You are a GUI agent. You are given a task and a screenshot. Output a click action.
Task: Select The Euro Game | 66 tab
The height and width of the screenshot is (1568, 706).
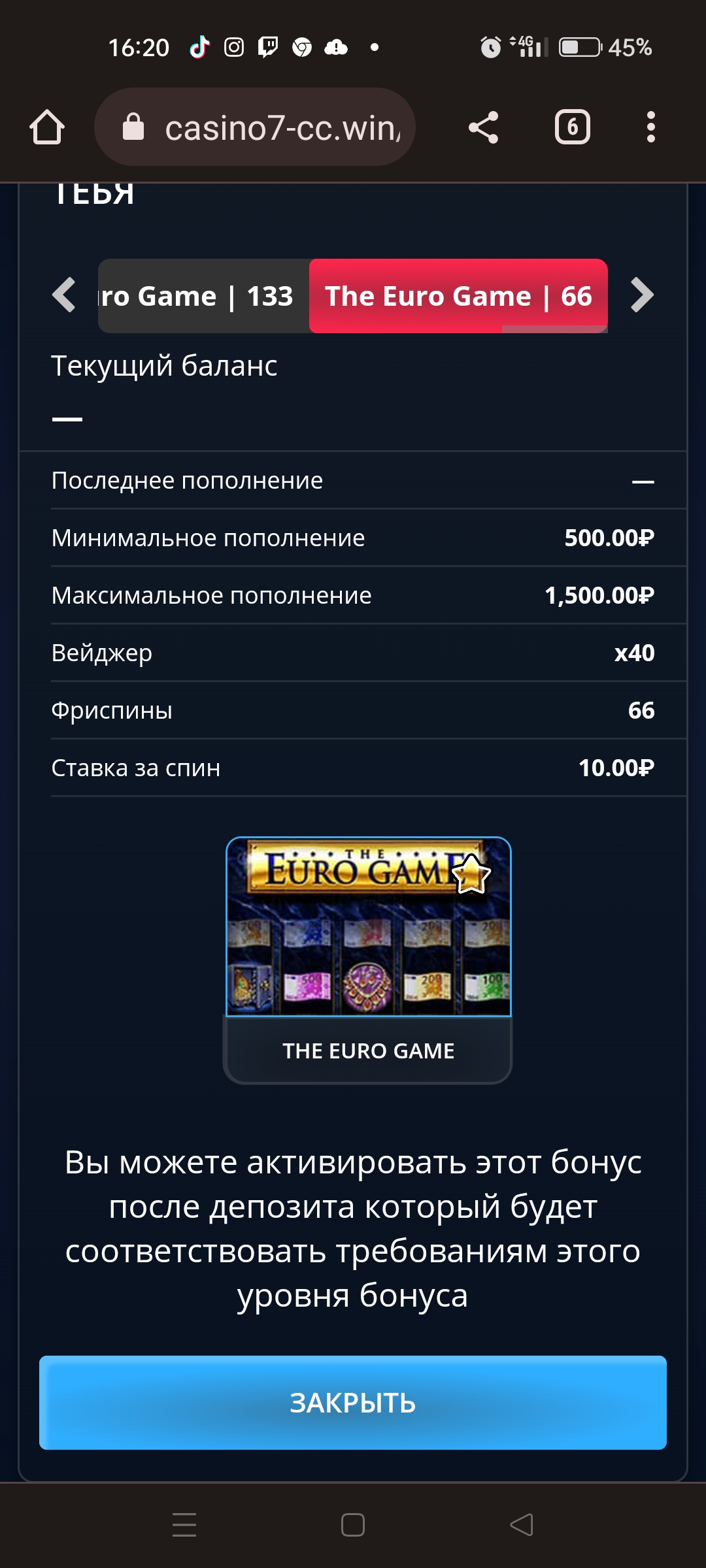(458, 296)
